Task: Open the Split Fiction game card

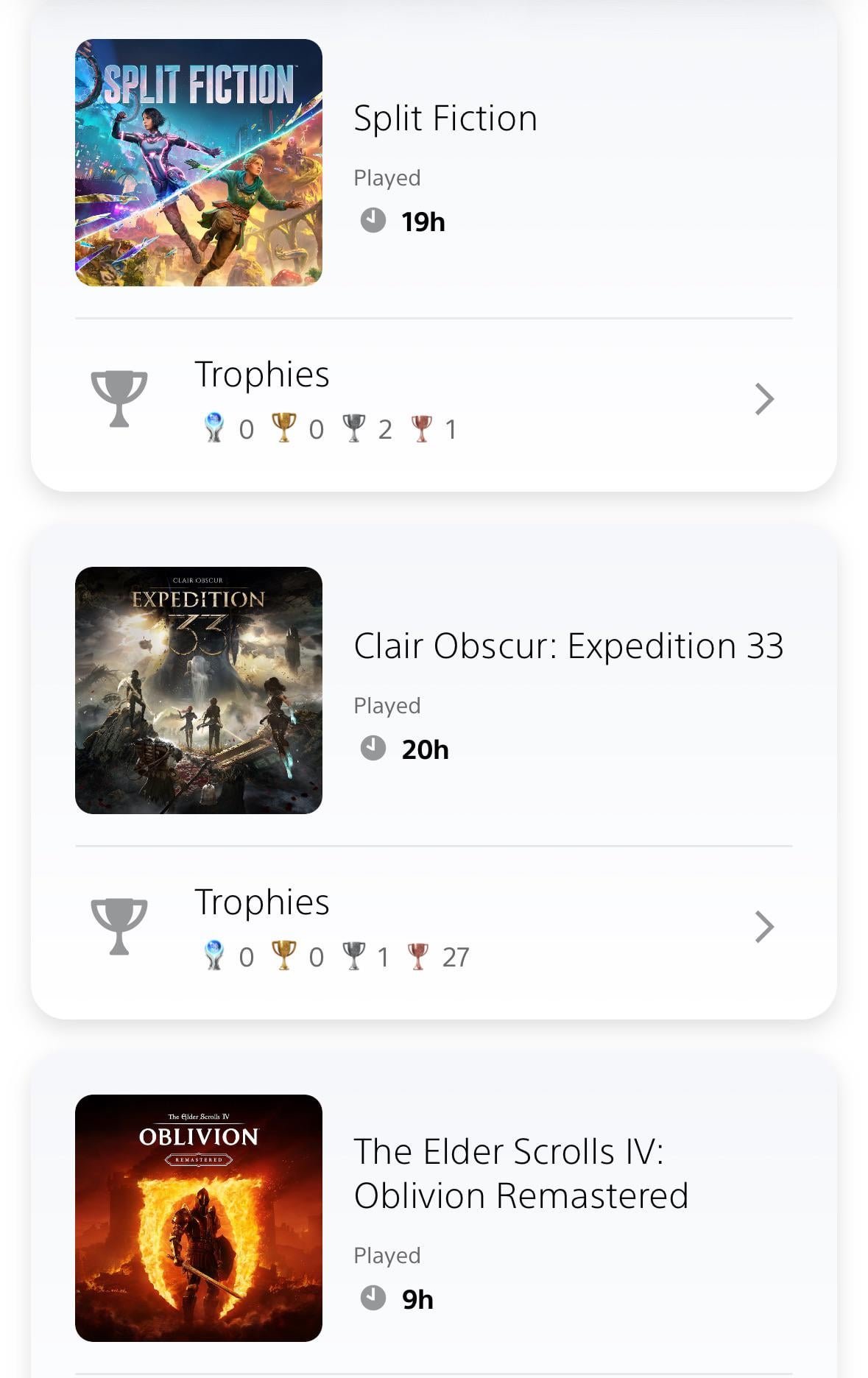Action: click(434, 163)
